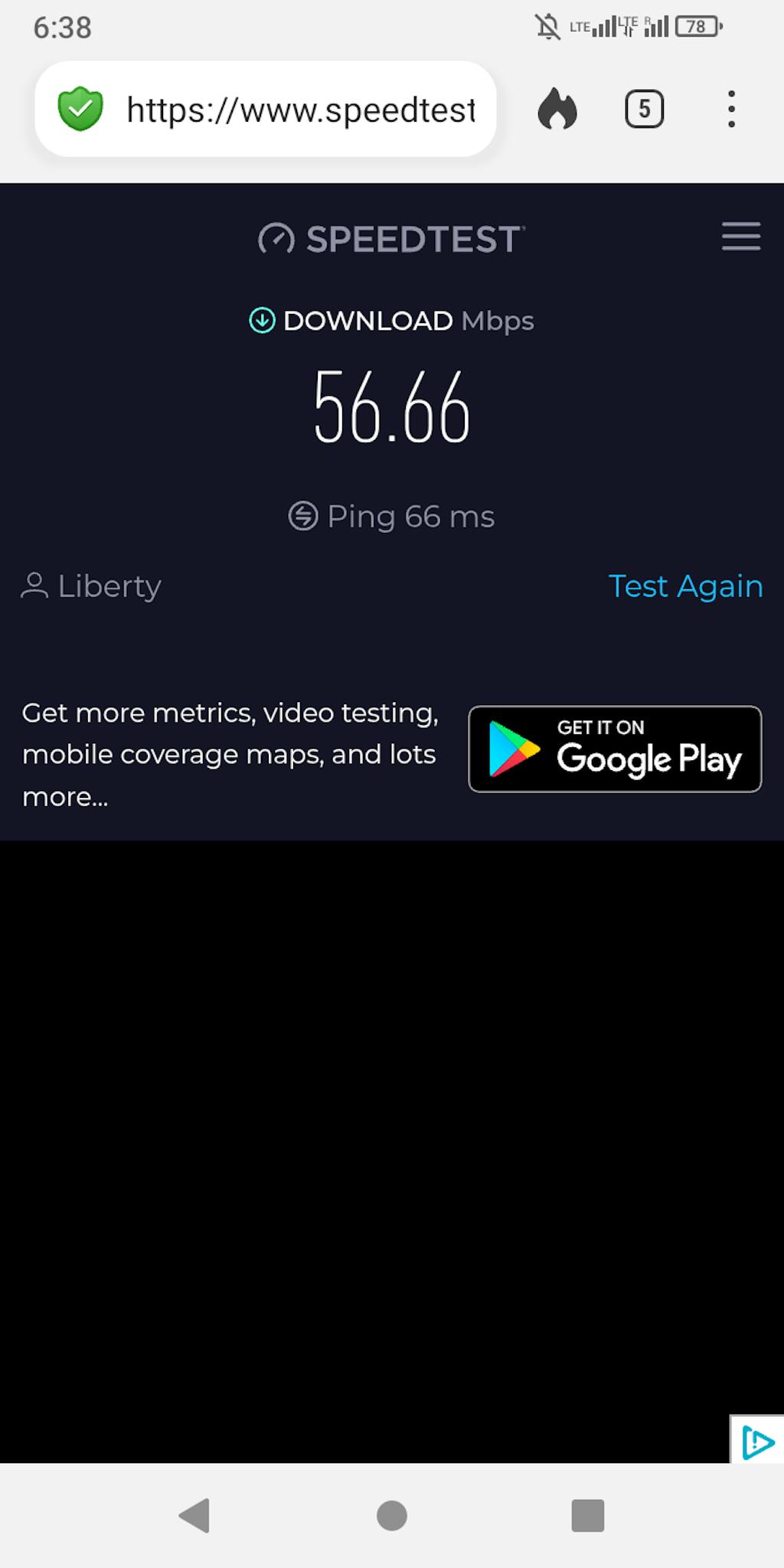Open the browser overflow menu
This screenshot has height=1568, width=784.
(x=731, y=109)
